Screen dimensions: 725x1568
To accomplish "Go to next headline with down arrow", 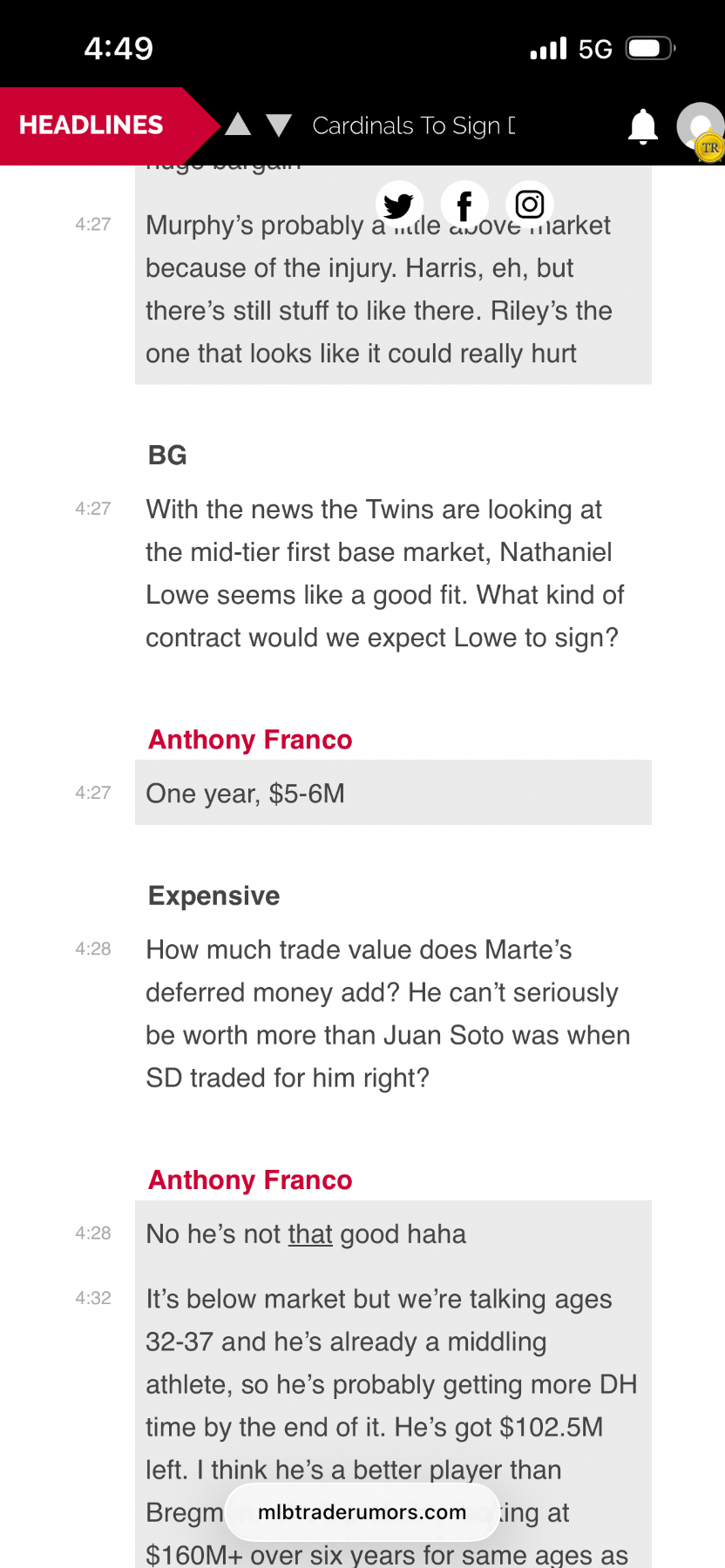I will point(279,126).
